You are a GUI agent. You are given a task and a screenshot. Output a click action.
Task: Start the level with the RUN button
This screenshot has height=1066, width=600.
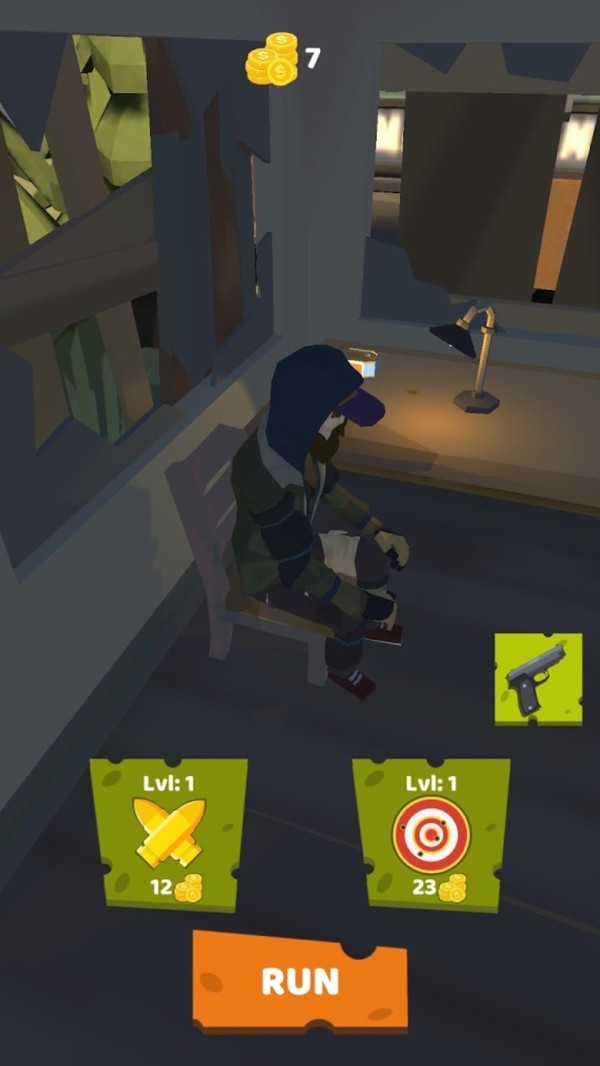coord(300,981)
